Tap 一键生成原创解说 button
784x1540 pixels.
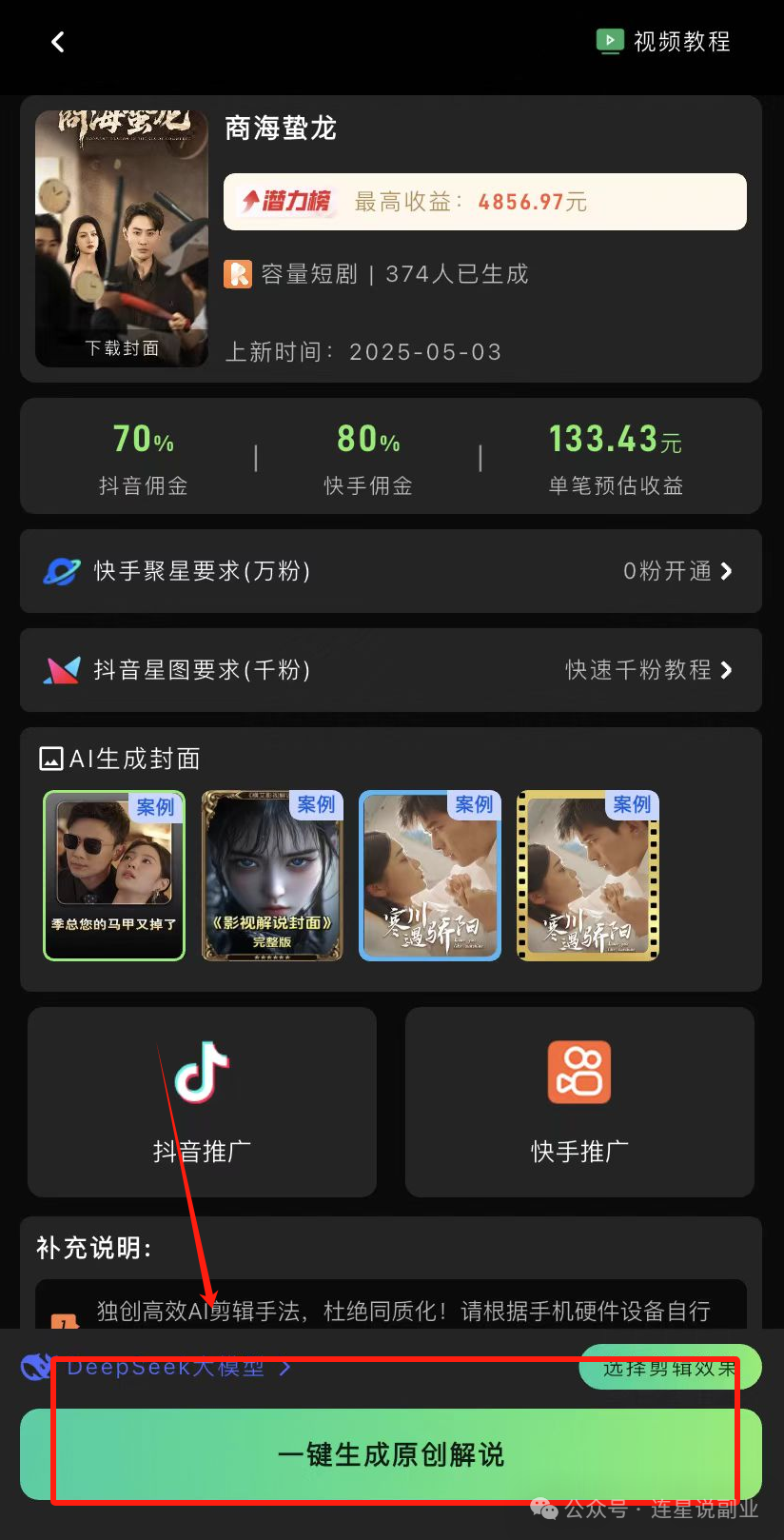[x=391, y=1454]
